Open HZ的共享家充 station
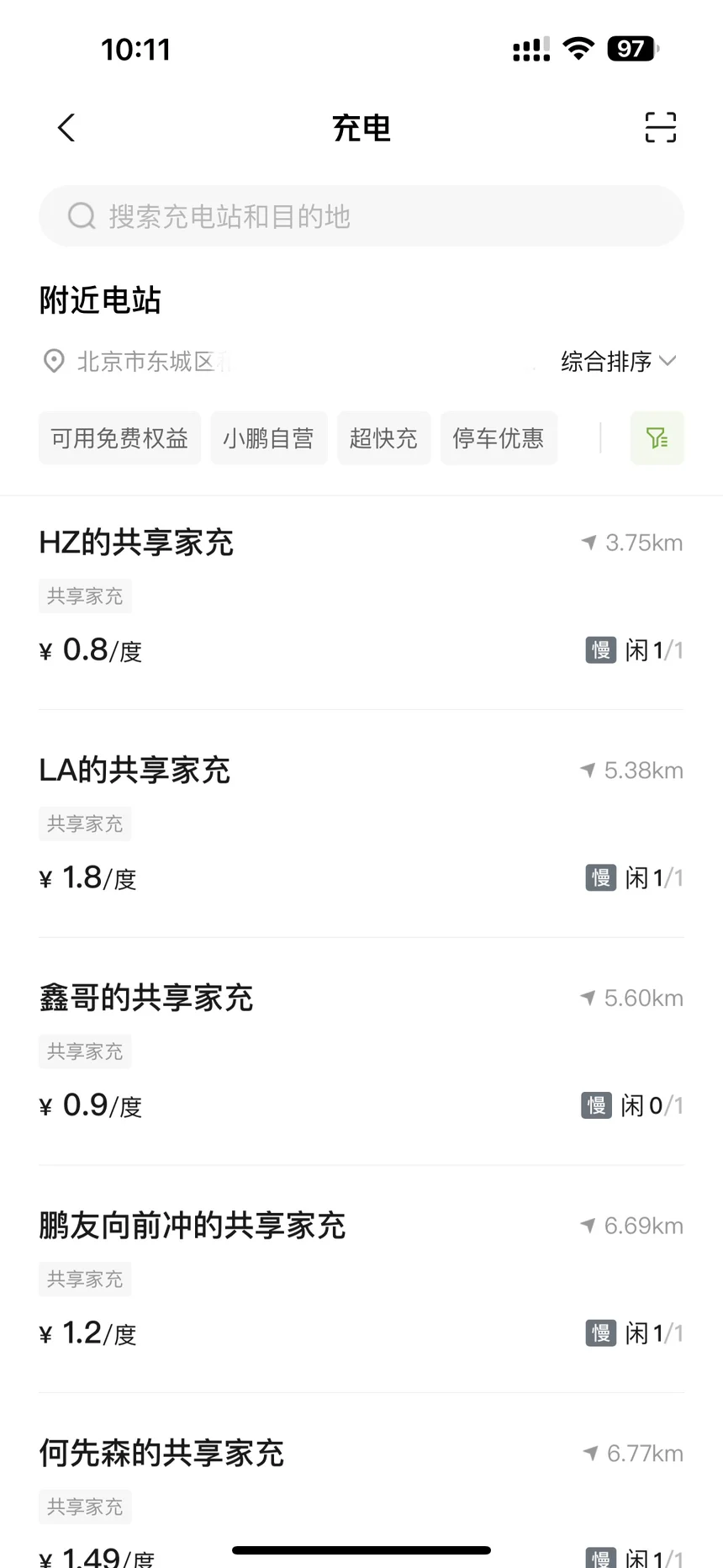Viewport: 723px width, 1568px height. [x=136, y=543]
